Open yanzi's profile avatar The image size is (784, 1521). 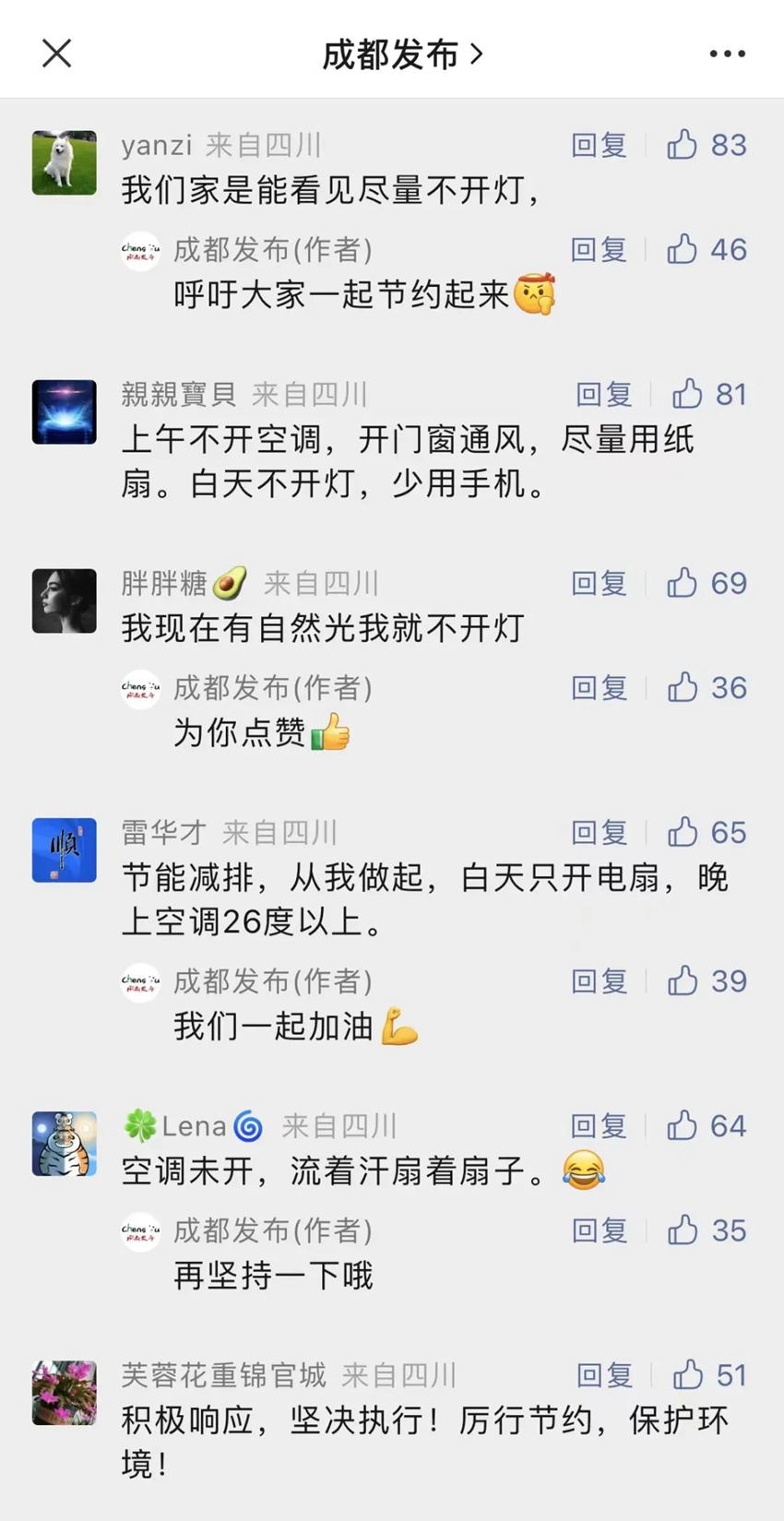coord(64,163)
